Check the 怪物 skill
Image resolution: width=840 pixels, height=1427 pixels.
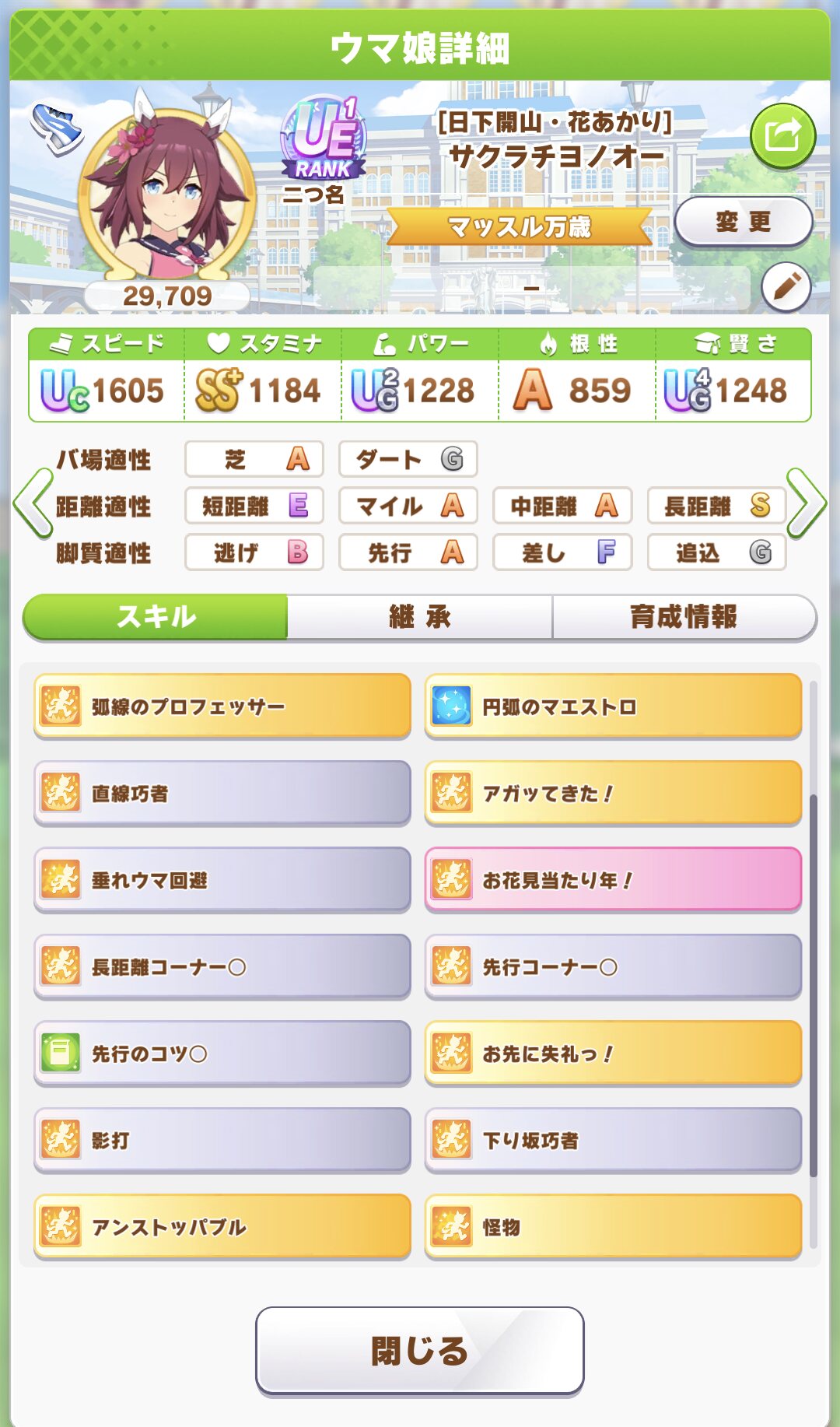click(x=613, y=1227)
